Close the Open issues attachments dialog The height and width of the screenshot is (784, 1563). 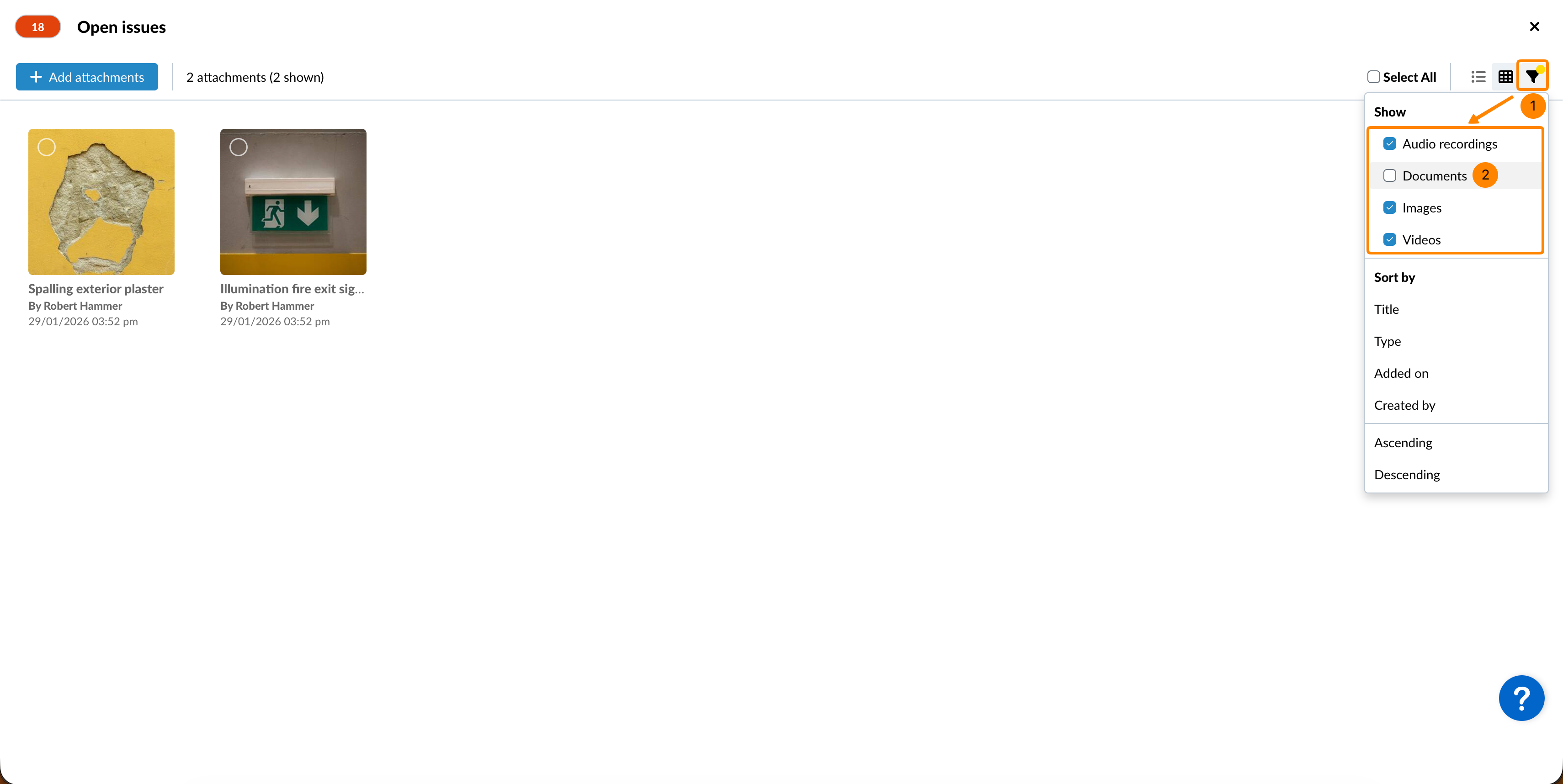click(1534, 26)
